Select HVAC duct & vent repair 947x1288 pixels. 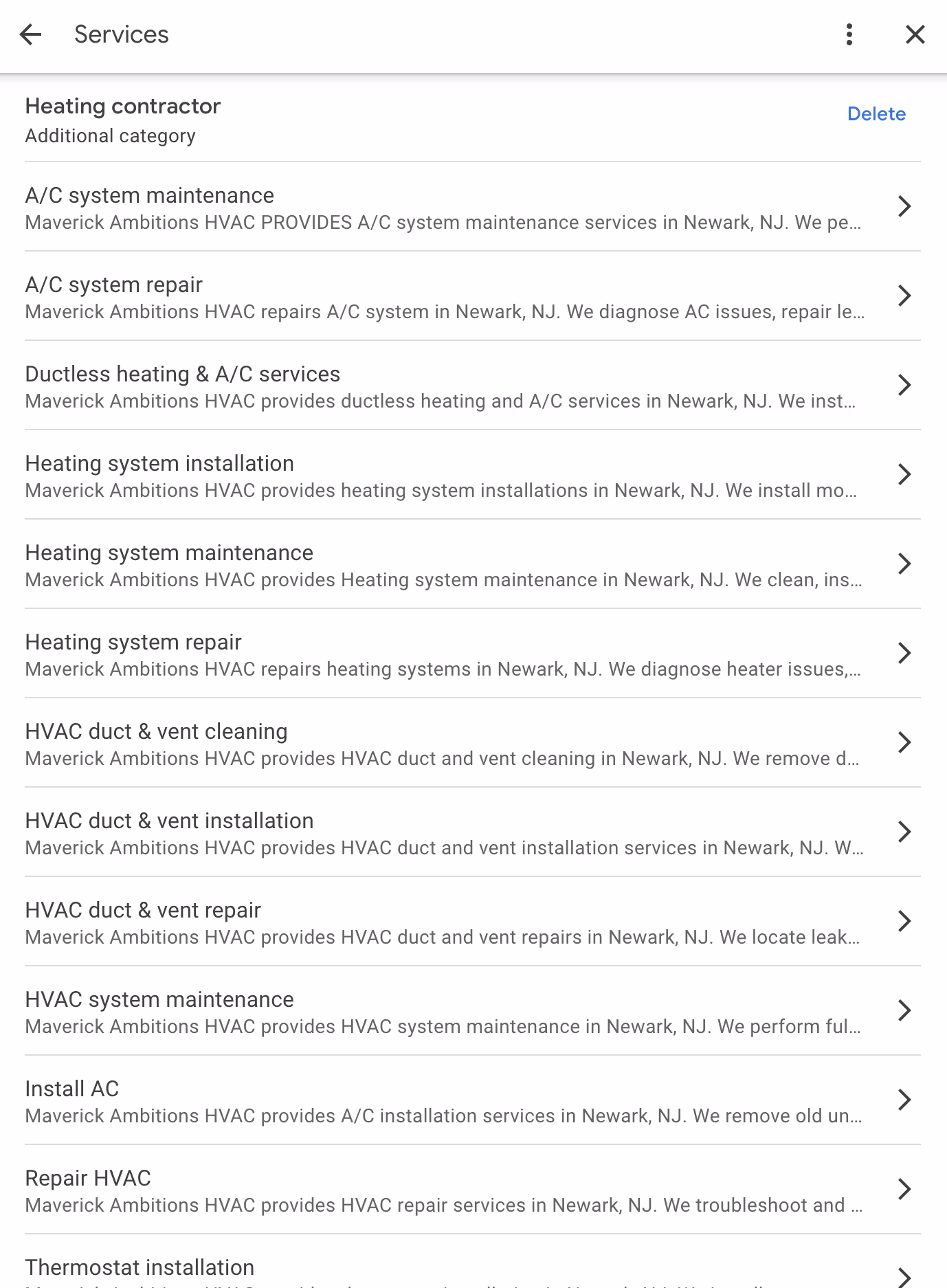pyautogui.click(x=473, y=922)
